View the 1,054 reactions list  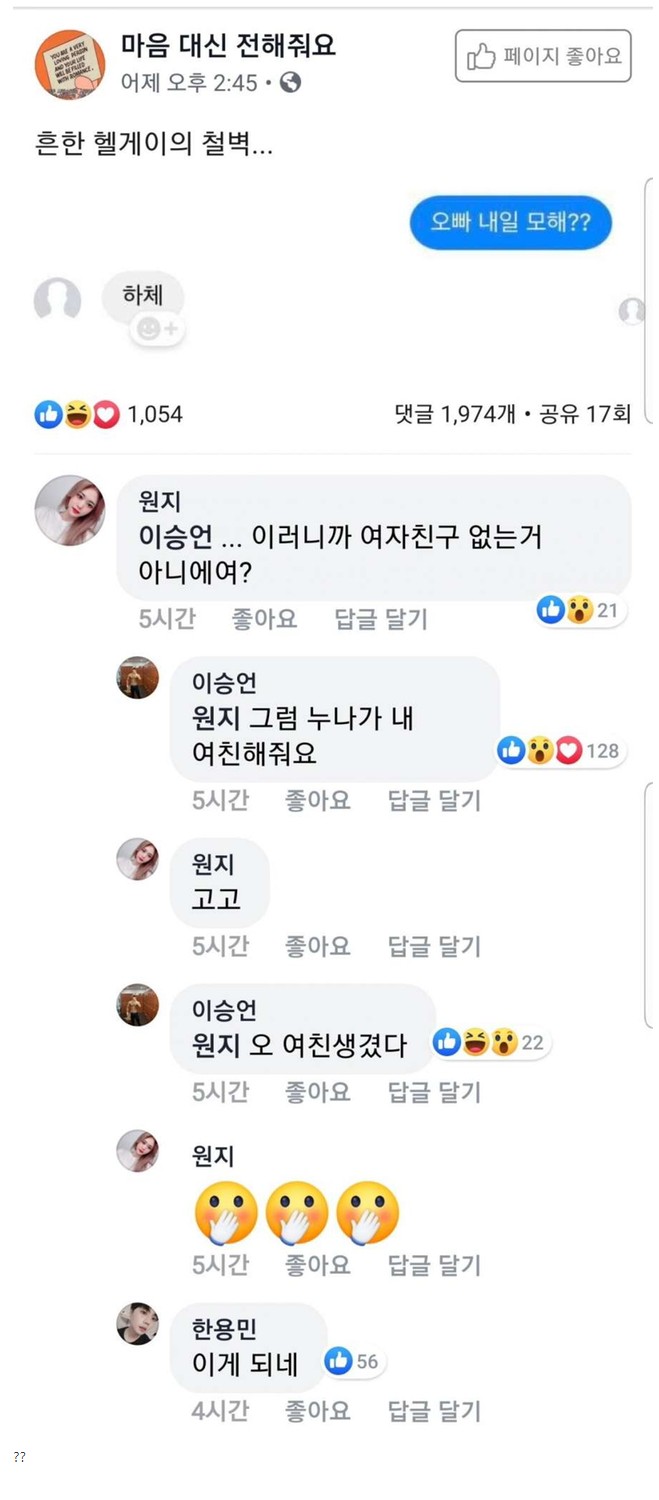click(109, 414)
